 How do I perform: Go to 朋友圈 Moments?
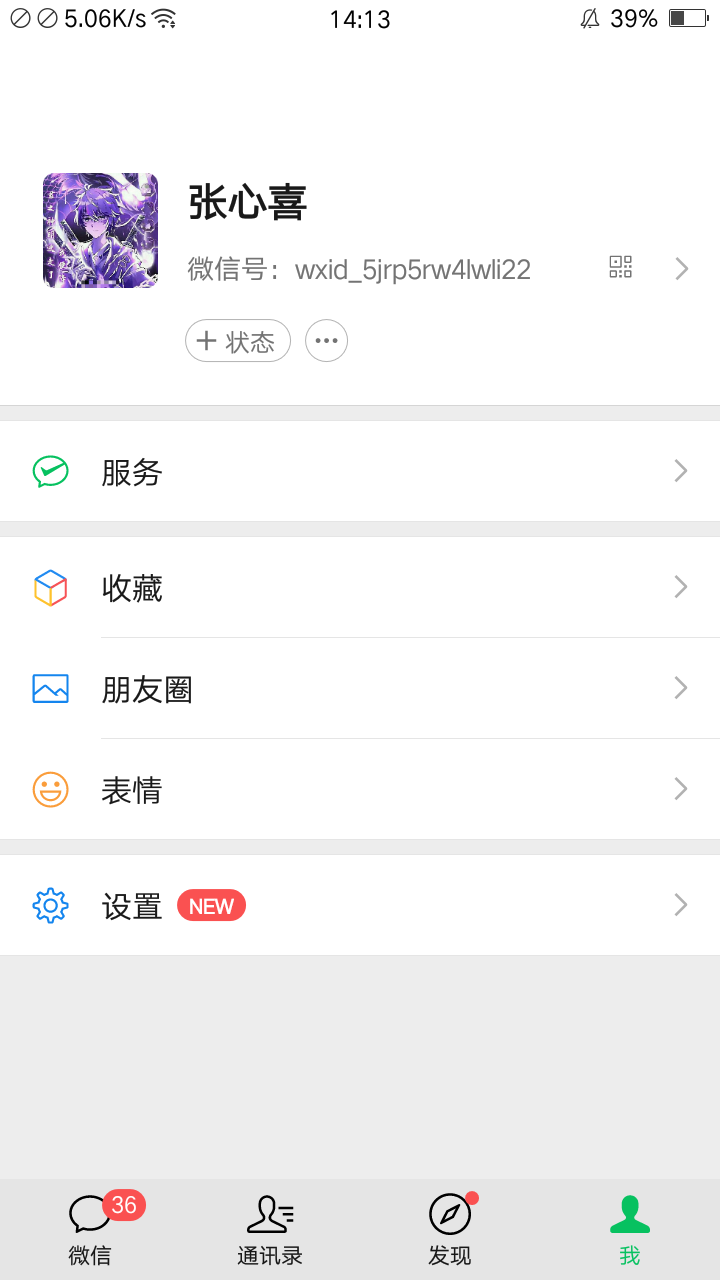(x=360, y=689)
